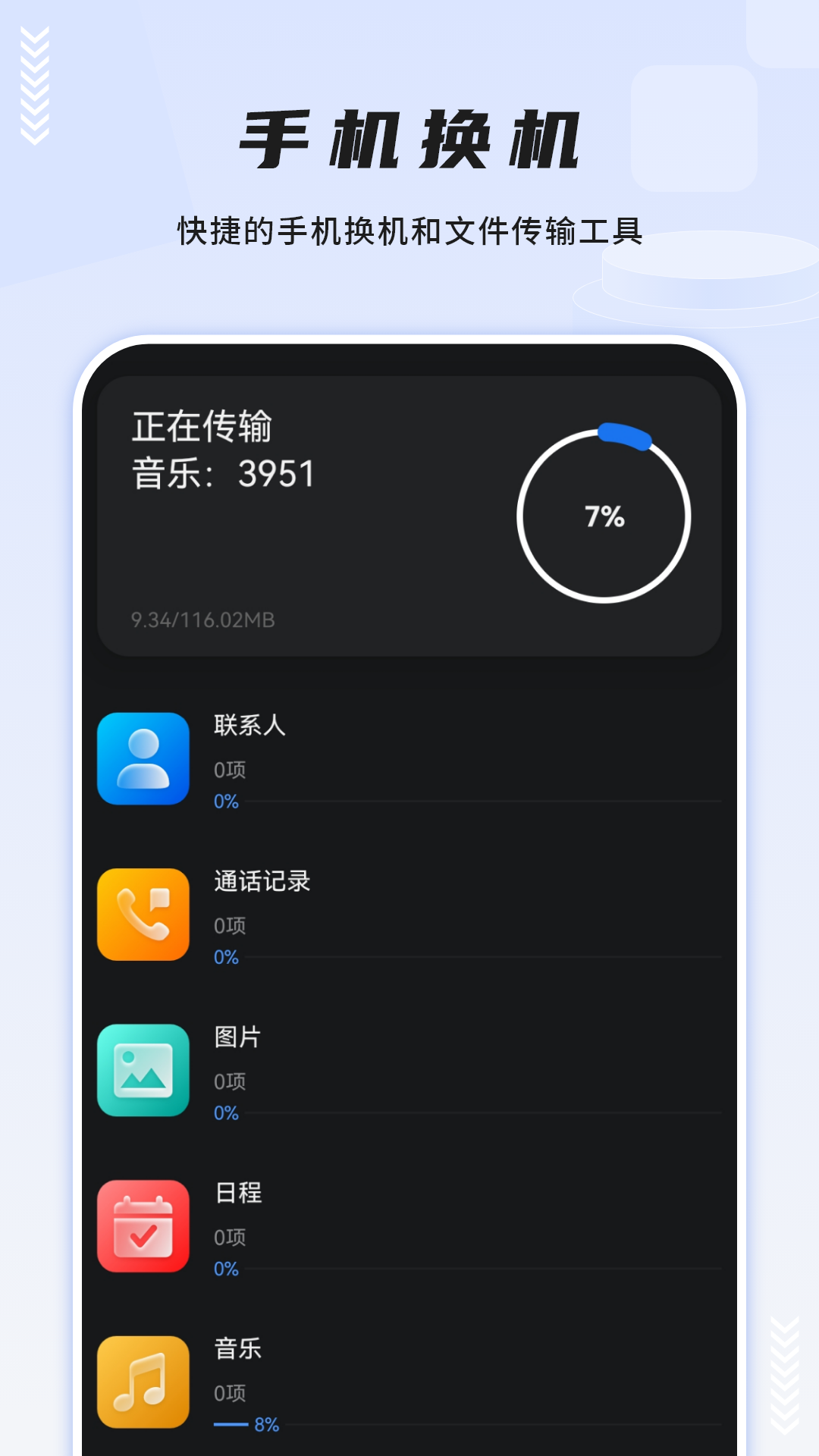Click the circular 7% progress ring
Image resolution: width=819 pixels, height=1456 pixels.
coord(601,516)
